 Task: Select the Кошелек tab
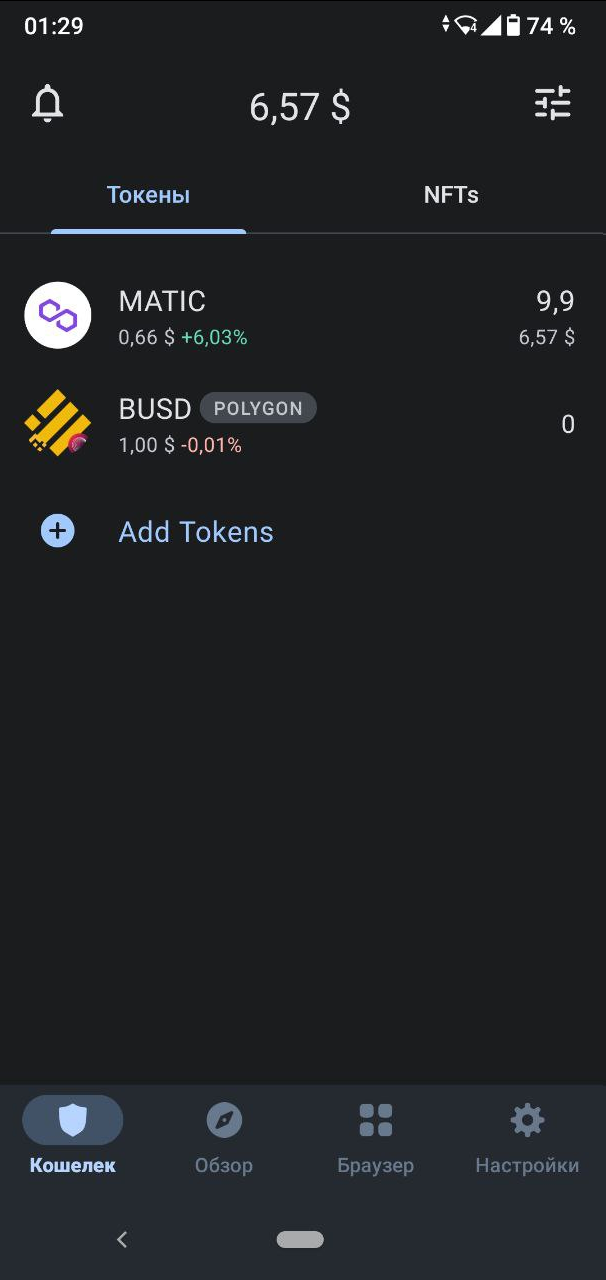click(72, 1138)
